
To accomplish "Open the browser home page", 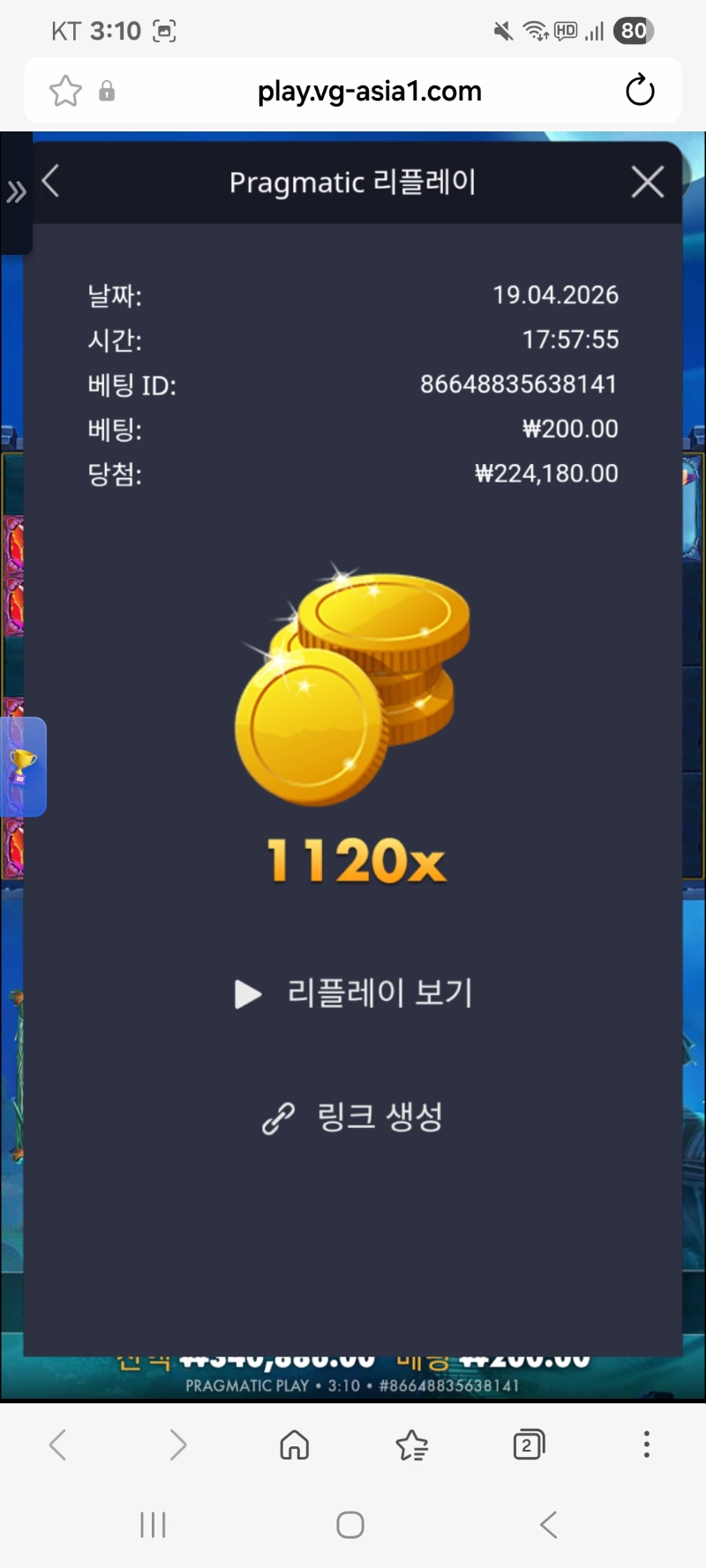I will click(294, 1445).
